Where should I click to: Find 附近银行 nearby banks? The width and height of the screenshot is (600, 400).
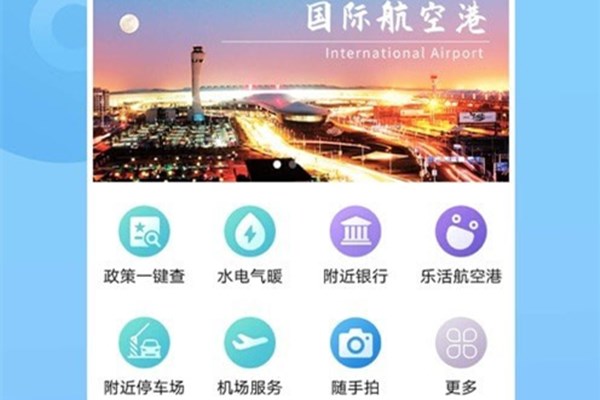(x=355, y=233)
